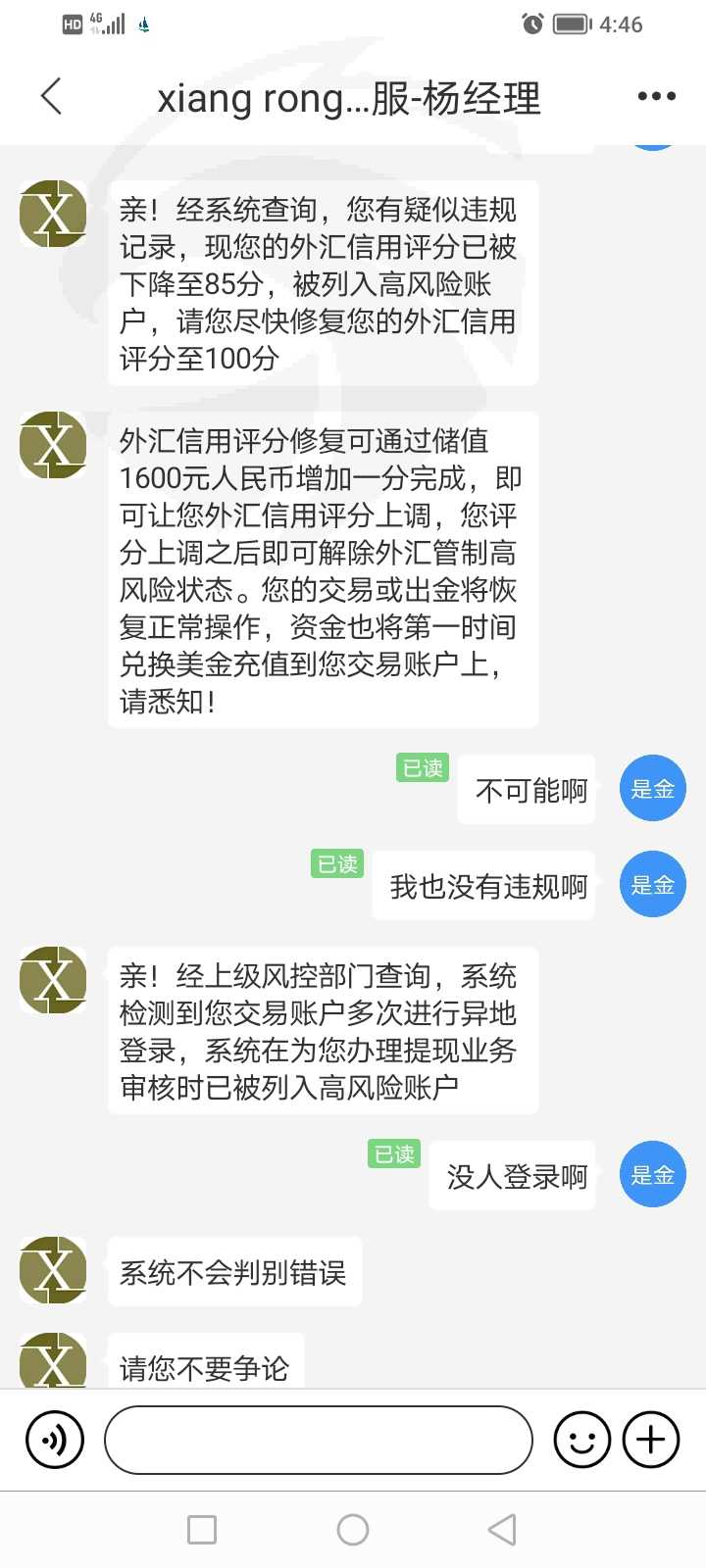Tap the system home button

click(353, 1530)
